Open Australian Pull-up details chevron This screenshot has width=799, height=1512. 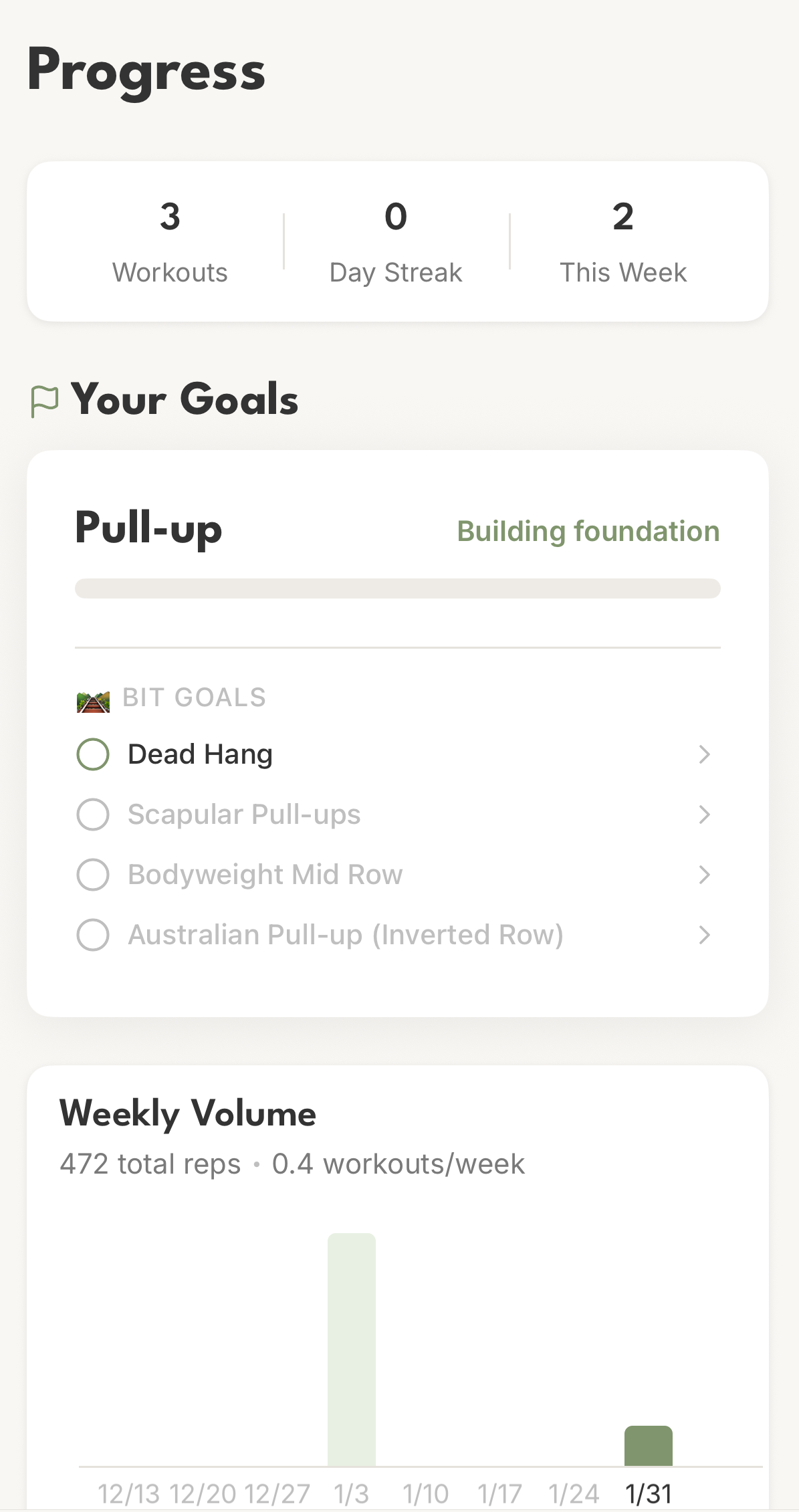pyautogui.click(x=705, y=935)
